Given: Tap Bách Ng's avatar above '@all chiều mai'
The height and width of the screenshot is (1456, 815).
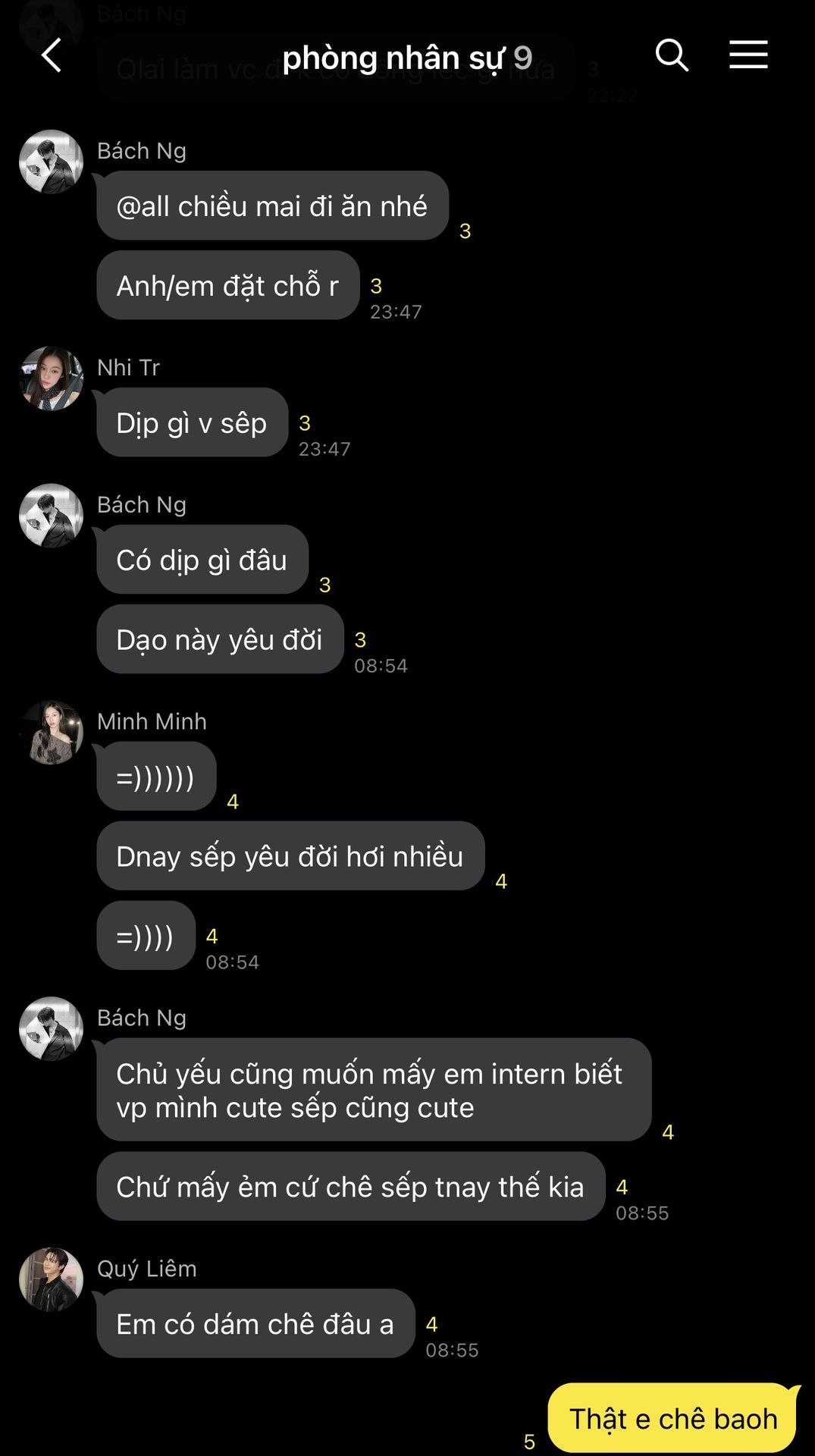Looking at the screenshot, I should (x=51, y=162).
